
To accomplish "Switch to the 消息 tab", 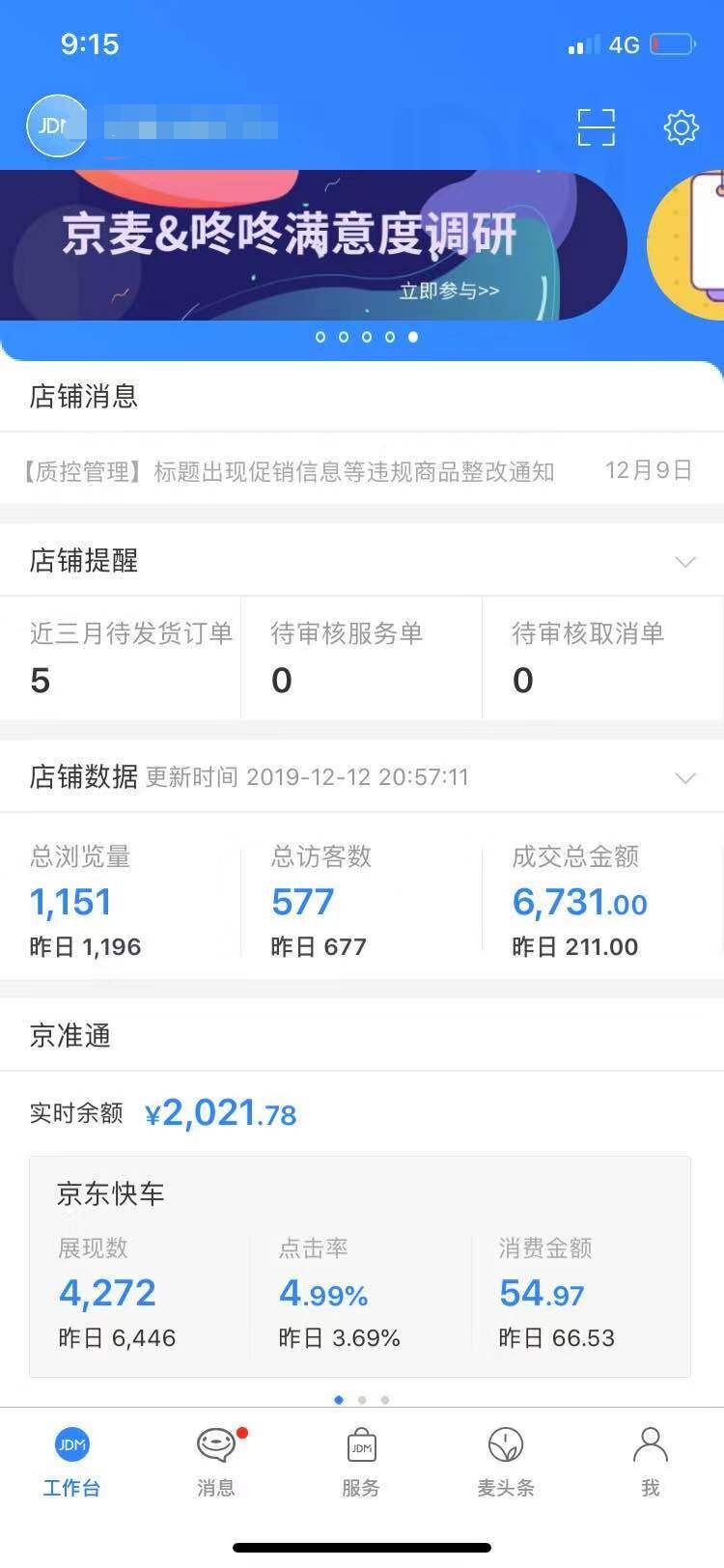I will (216, 1462).
